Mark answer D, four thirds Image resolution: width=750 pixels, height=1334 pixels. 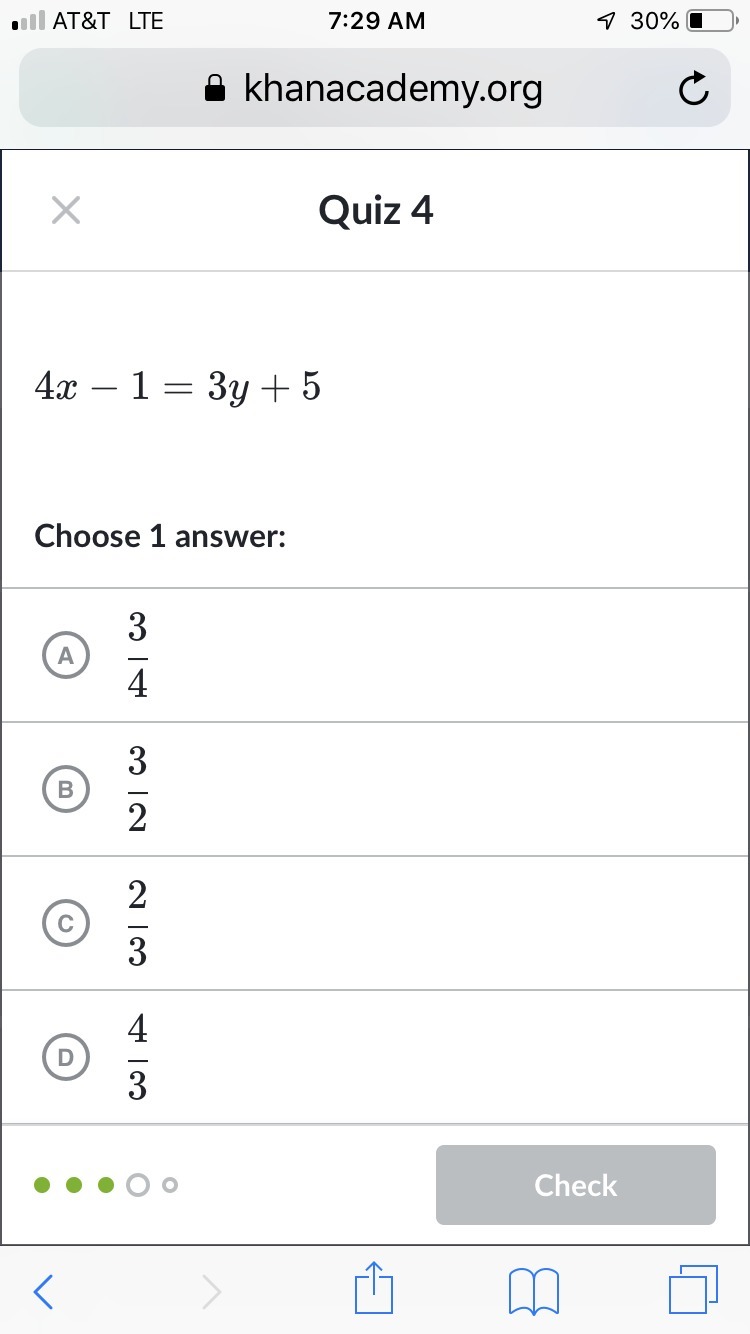67,1056
